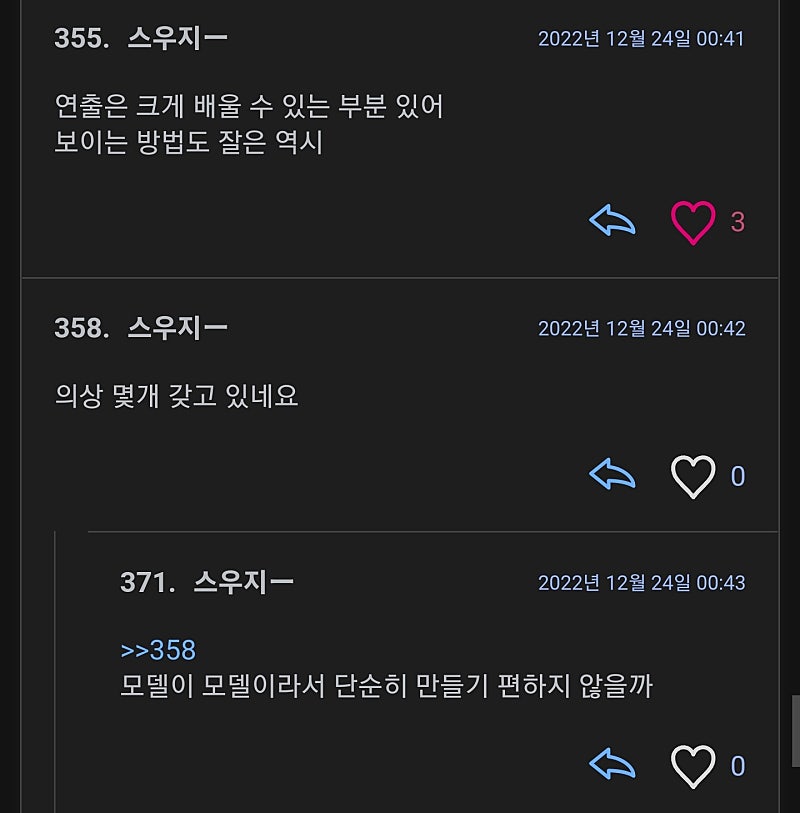Like comment 358
The image size is (800, 813).
[693, 476]
